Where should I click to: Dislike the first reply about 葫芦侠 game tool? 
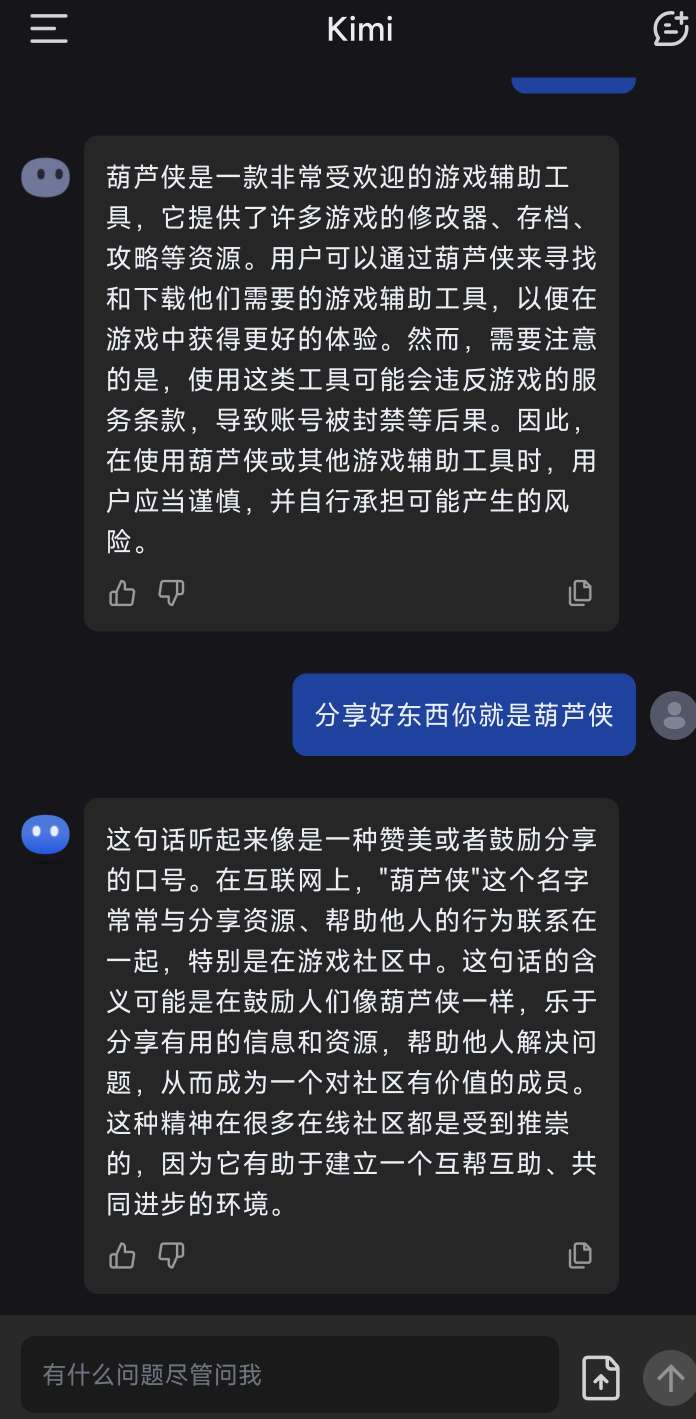click(x=172, y=593)
